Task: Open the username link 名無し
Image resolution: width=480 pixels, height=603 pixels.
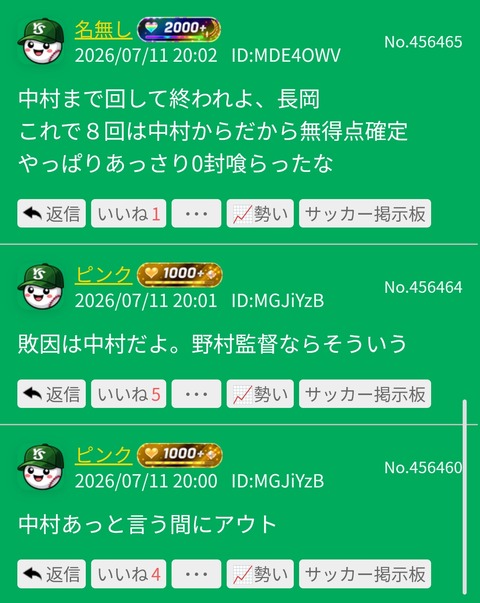Action: click(103, 30)
